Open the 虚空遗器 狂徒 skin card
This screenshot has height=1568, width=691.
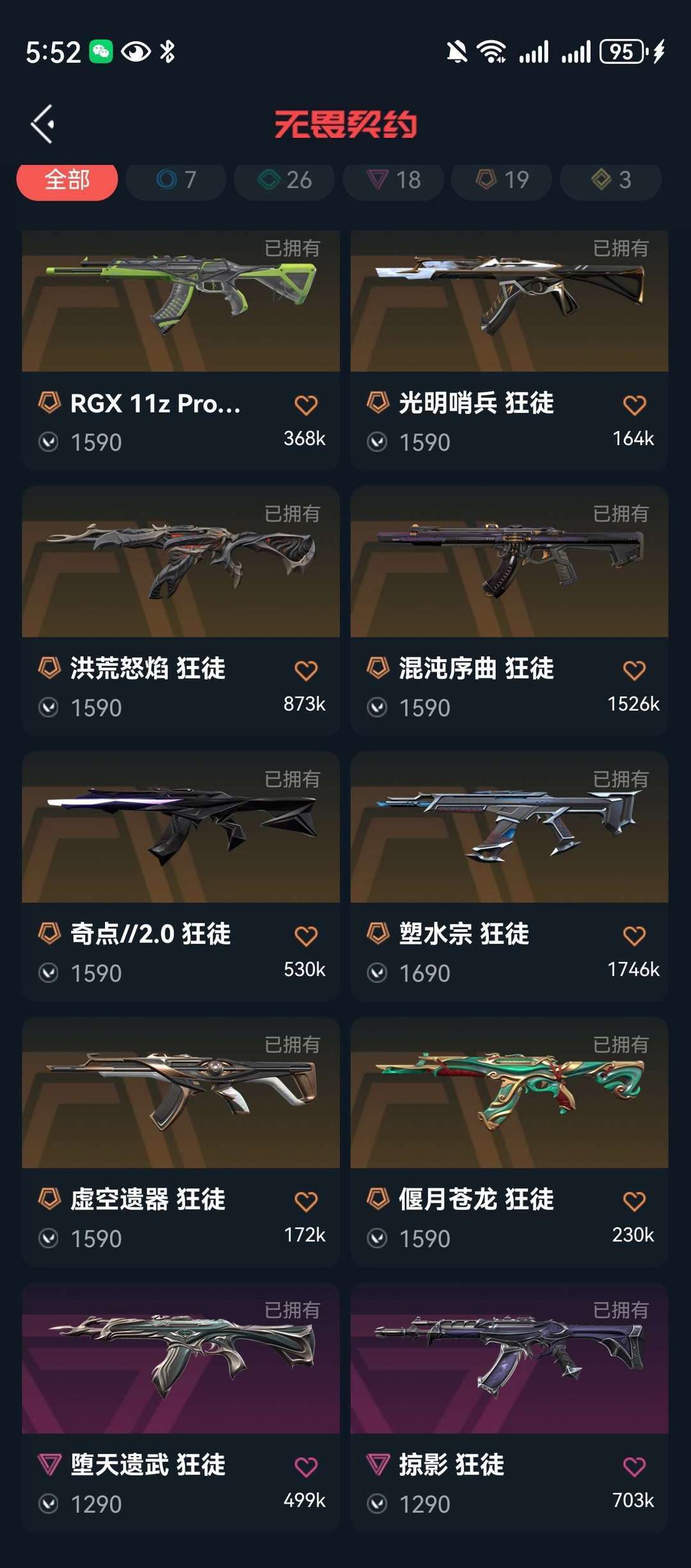point(181,1142)
